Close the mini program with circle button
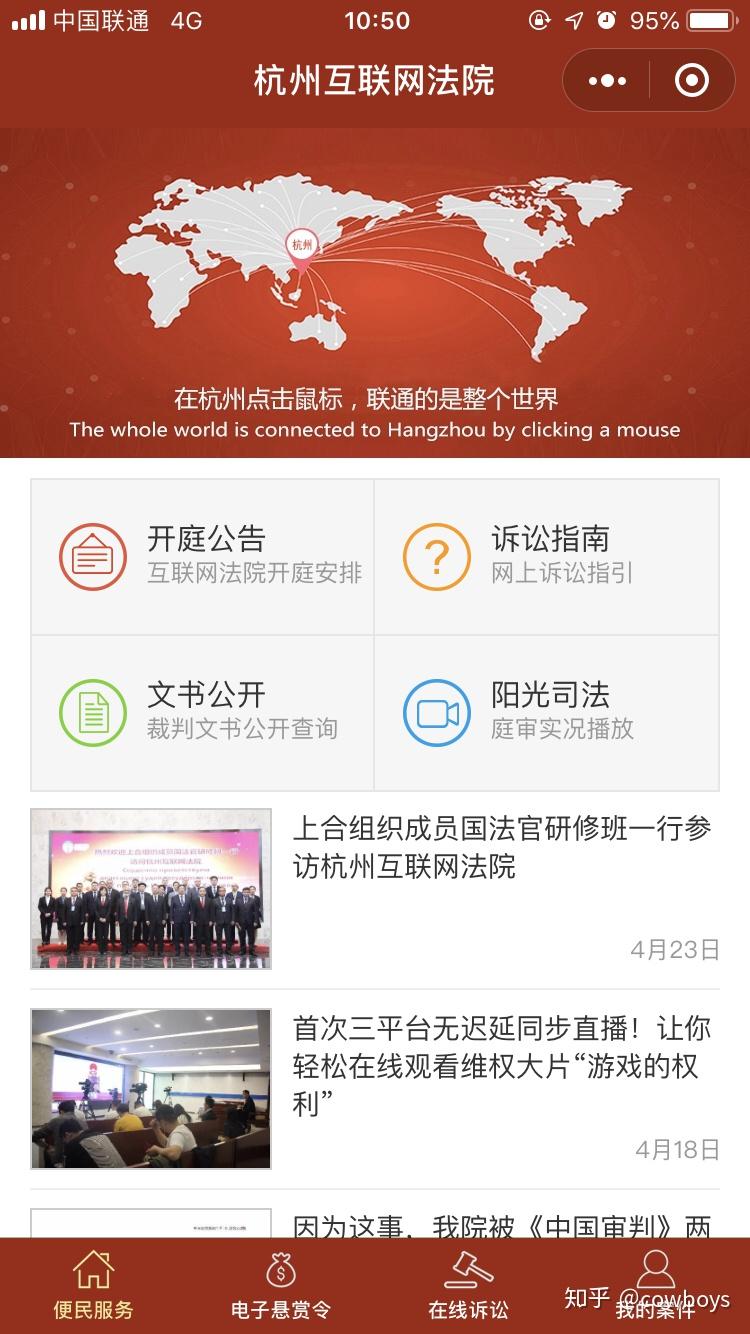The image size is (750, 1334). pyautogui.click(x=692, y=81)
